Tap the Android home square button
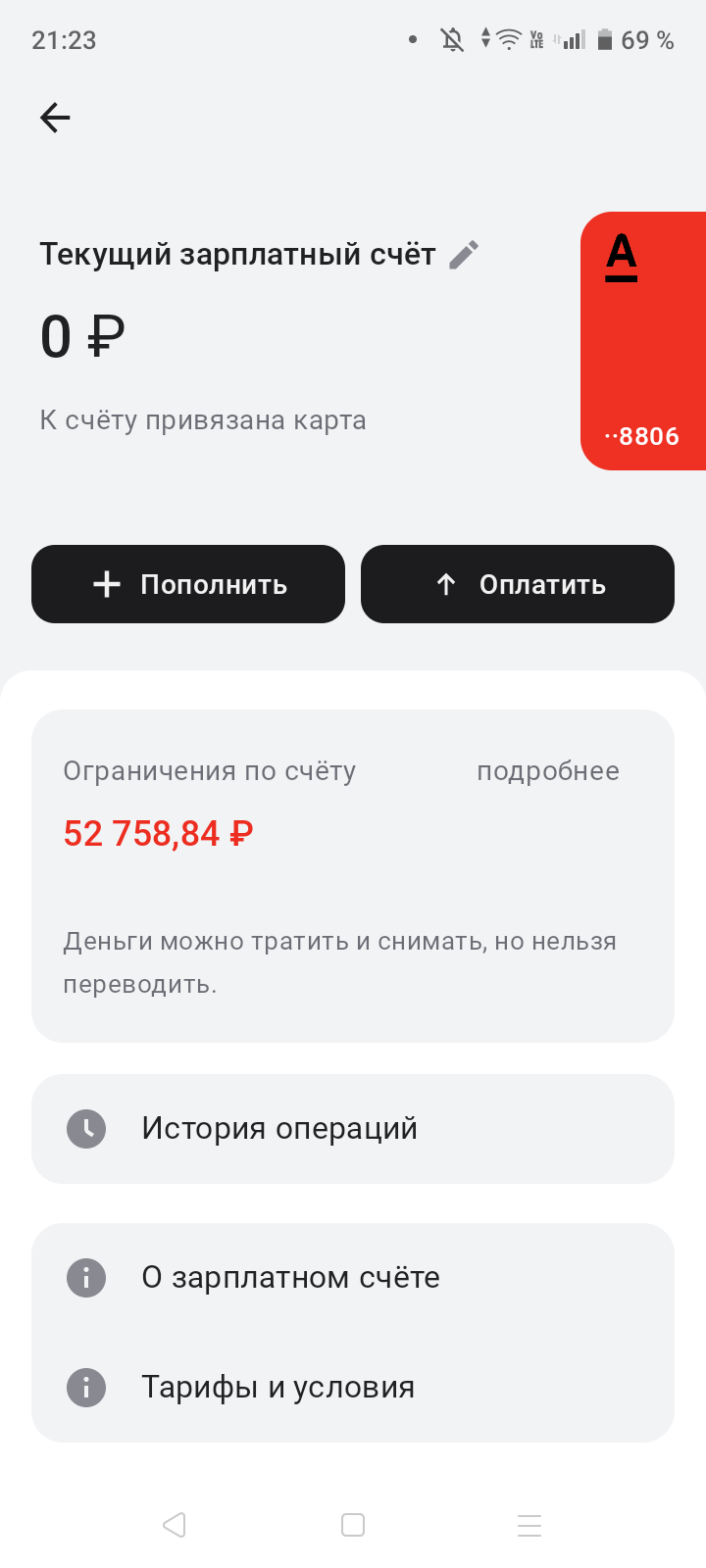706x1568 pixels. coord(353,1525)
